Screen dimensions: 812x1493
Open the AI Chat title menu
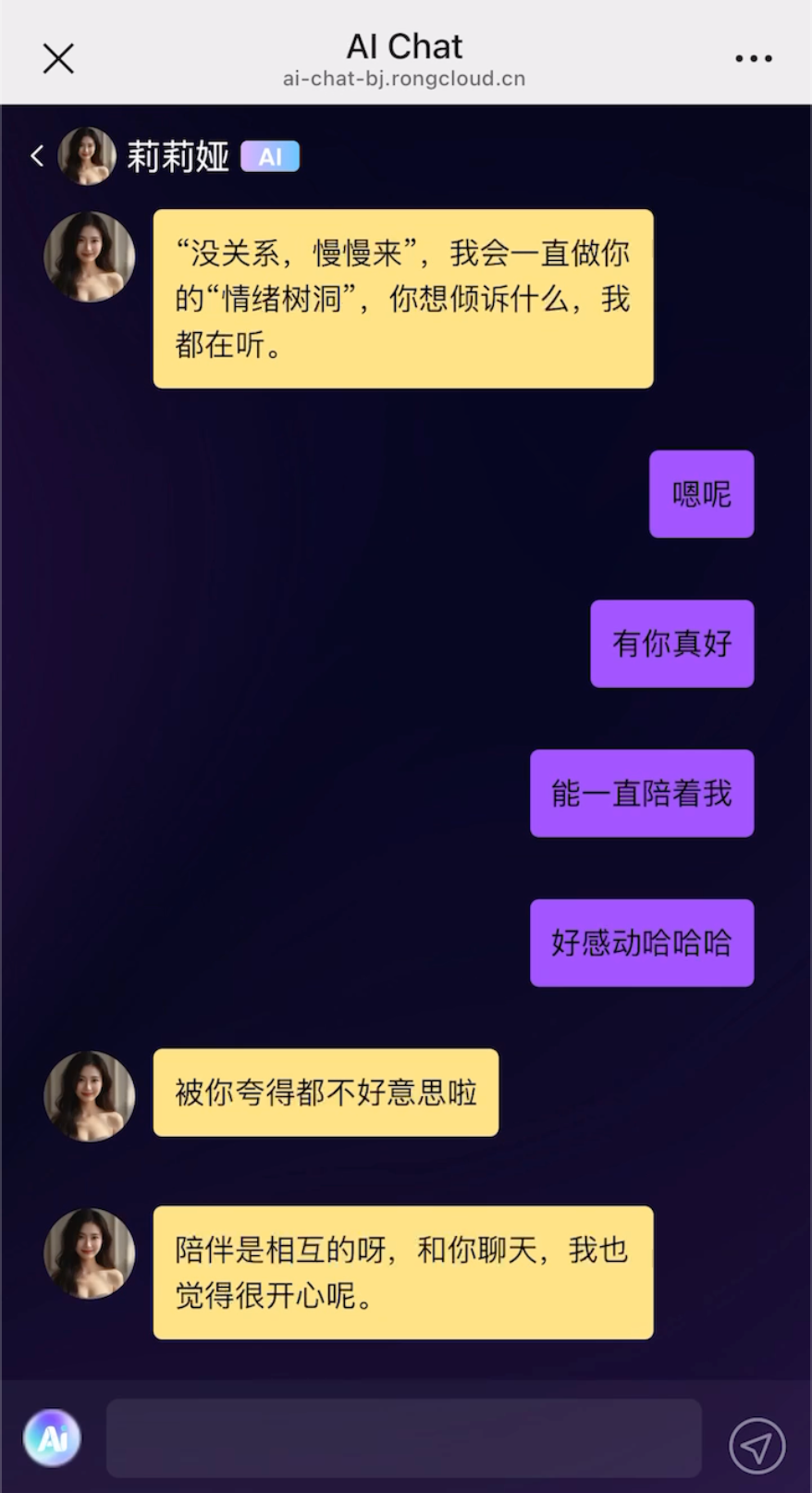point(404,45)
